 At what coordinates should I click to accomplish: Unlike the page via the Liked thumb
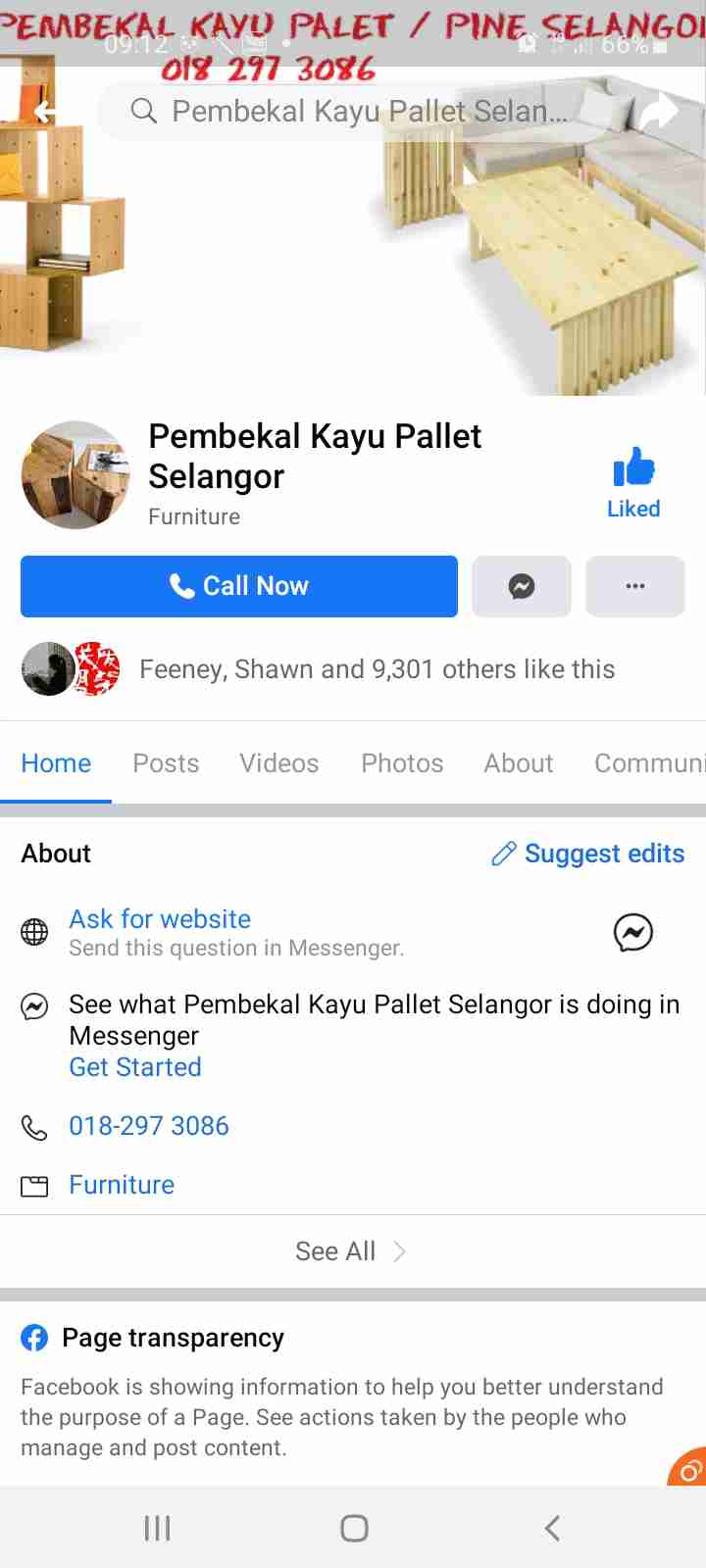633,482
